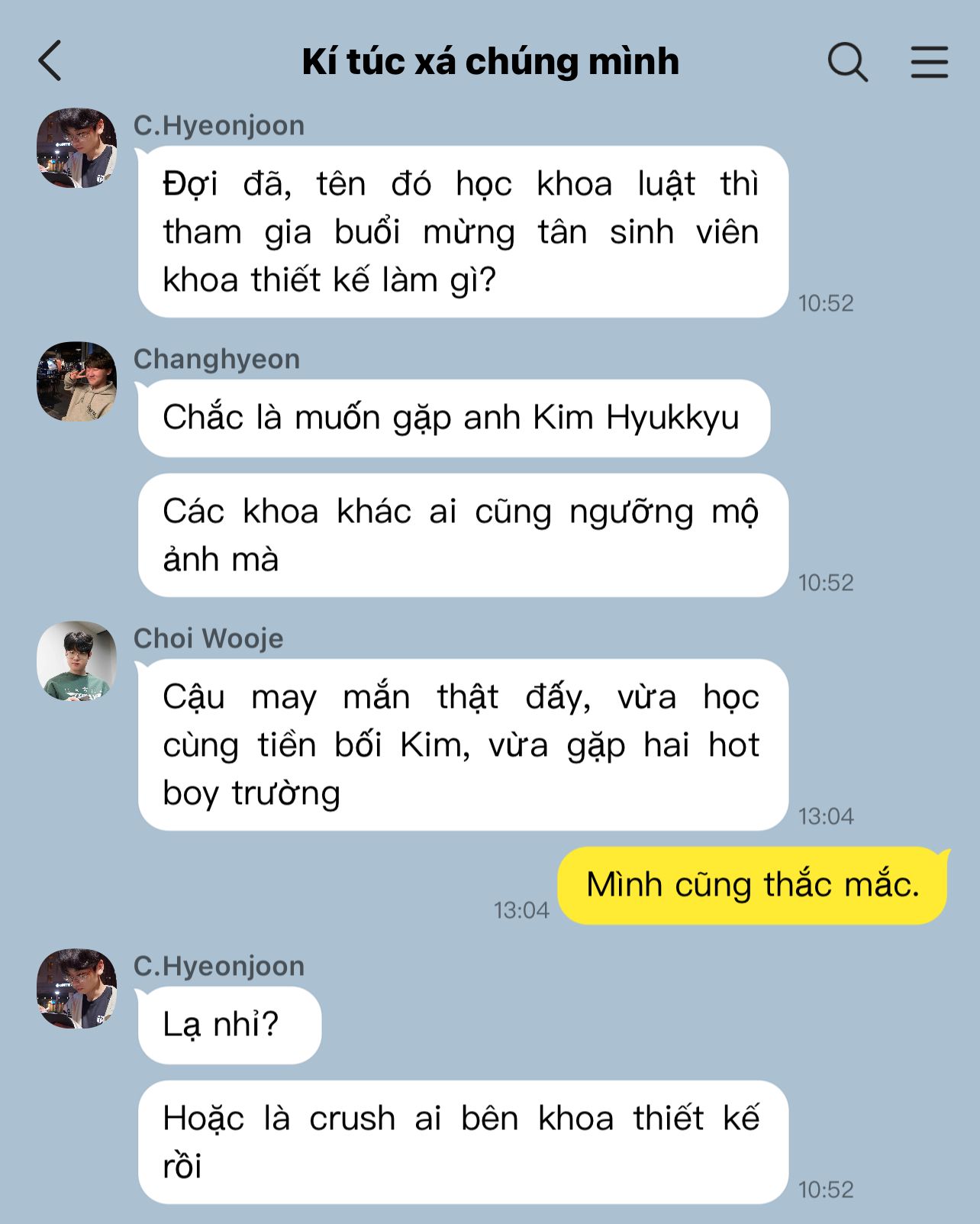The height and width of the screenshot is (1224, 980).
Task: Open C.Hyeonjoon's avatar beside the khoa luật message
Action: (x=77, y=147)
